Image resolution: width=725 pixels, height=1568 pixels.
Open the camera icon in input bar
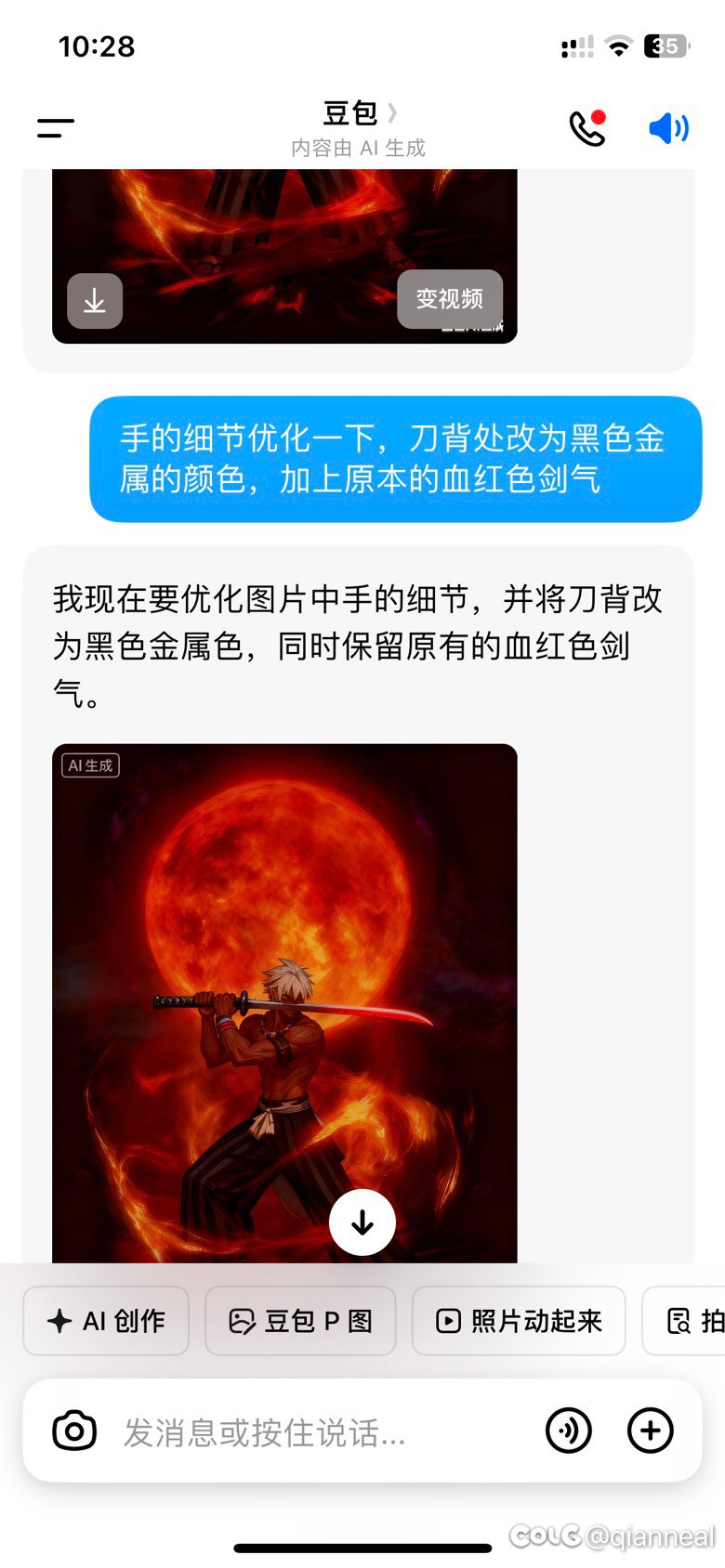click(x=74, y=1431)
